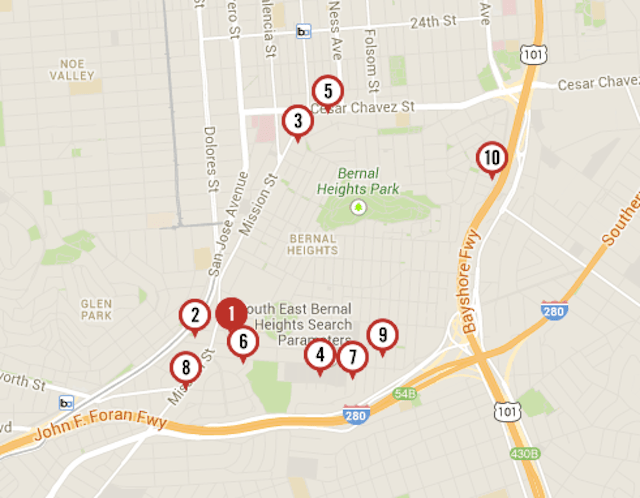Tap map marker number 6

coord(243,341)
